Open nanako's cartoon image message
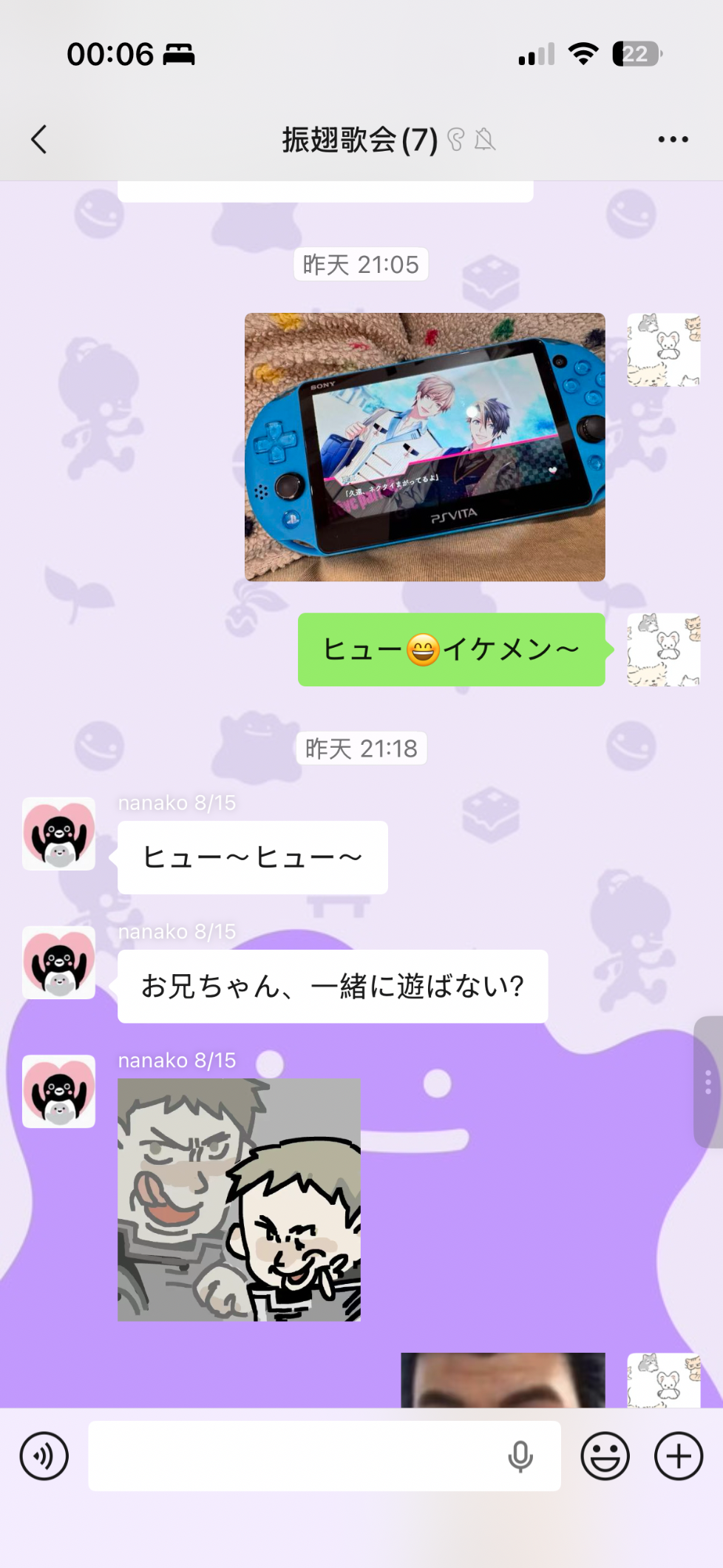This screenshot has height=1568, width=723. tap(239, 1200)
